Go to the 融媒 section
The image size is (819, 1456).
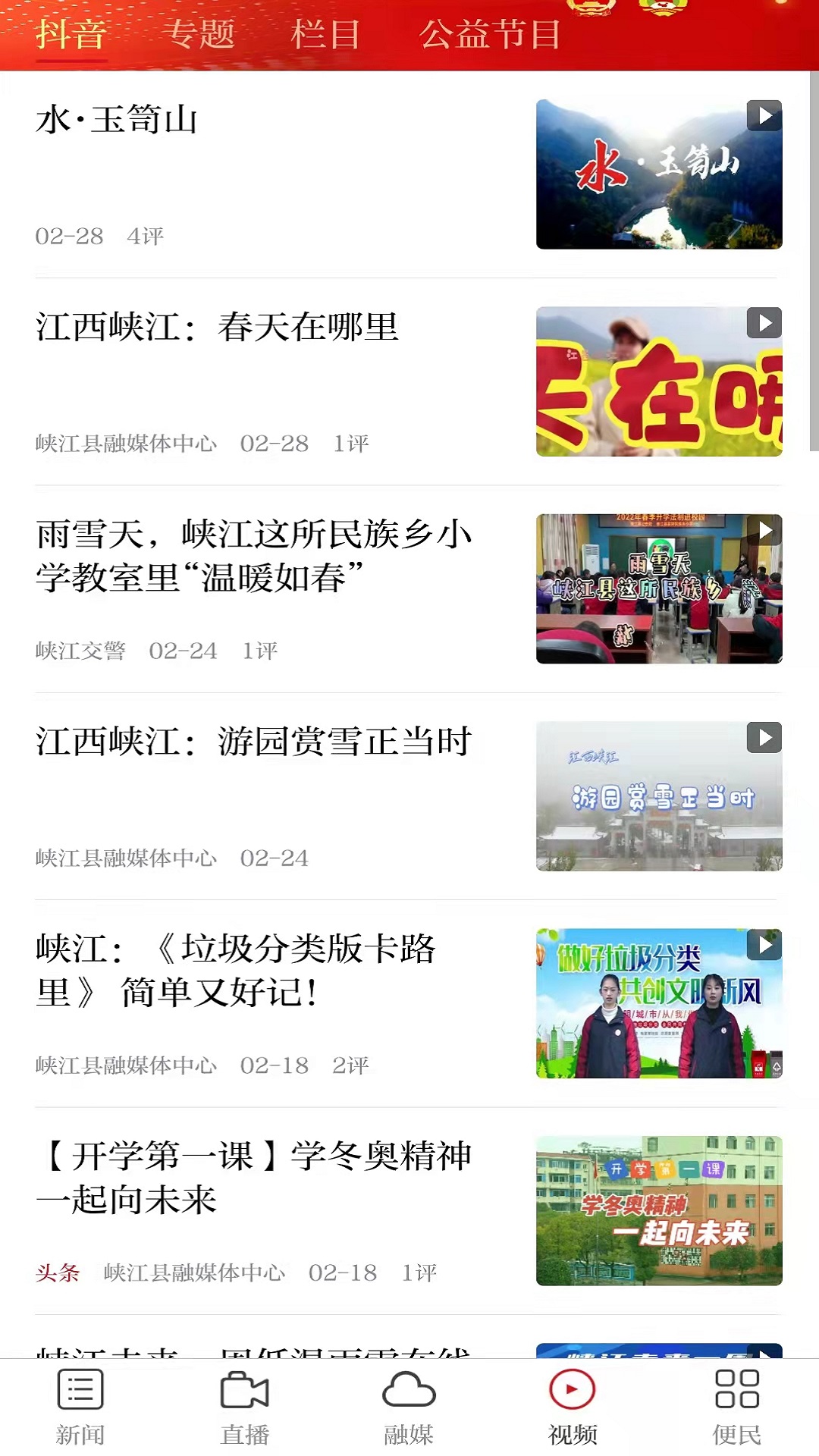click(x=409, y=1407)
